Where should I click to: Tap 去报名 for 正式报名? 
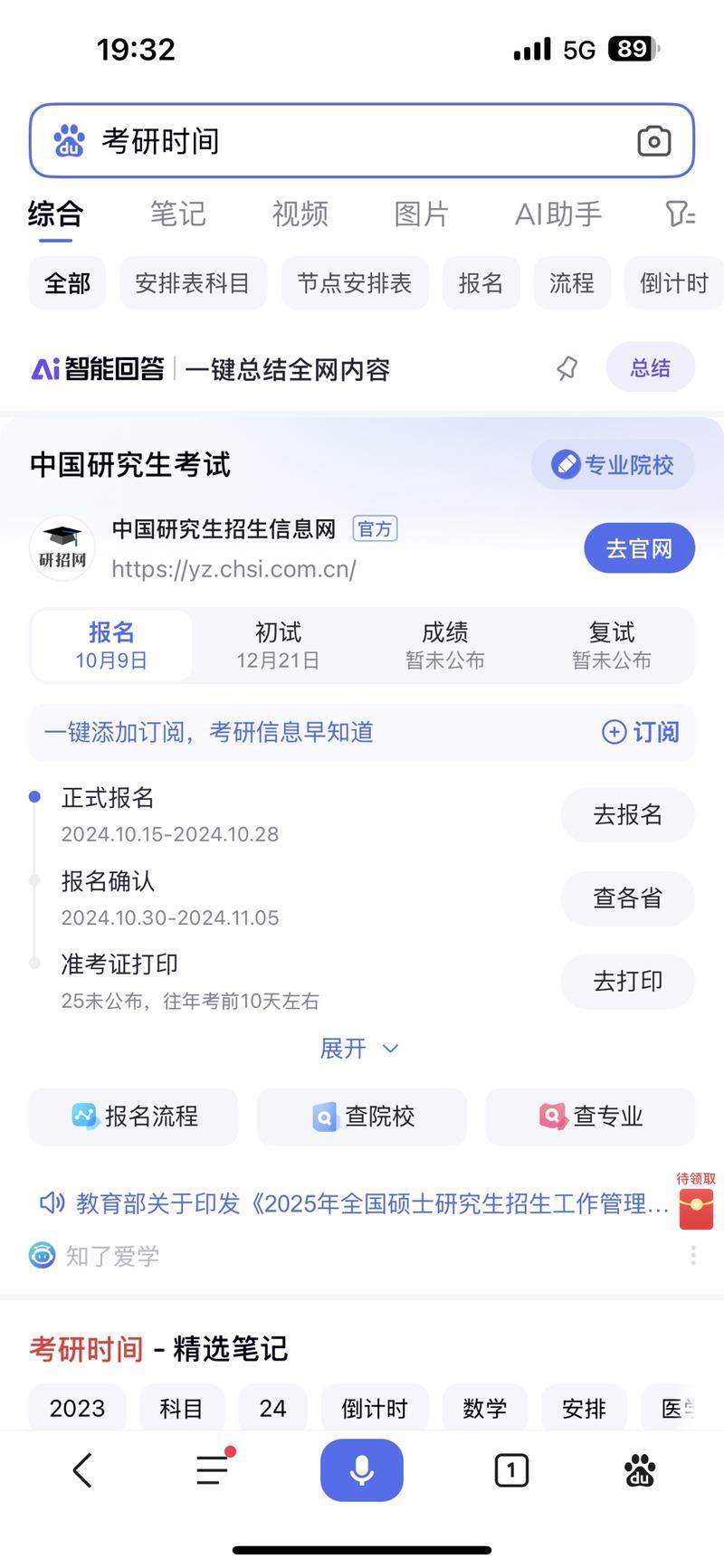coord(627,815)
